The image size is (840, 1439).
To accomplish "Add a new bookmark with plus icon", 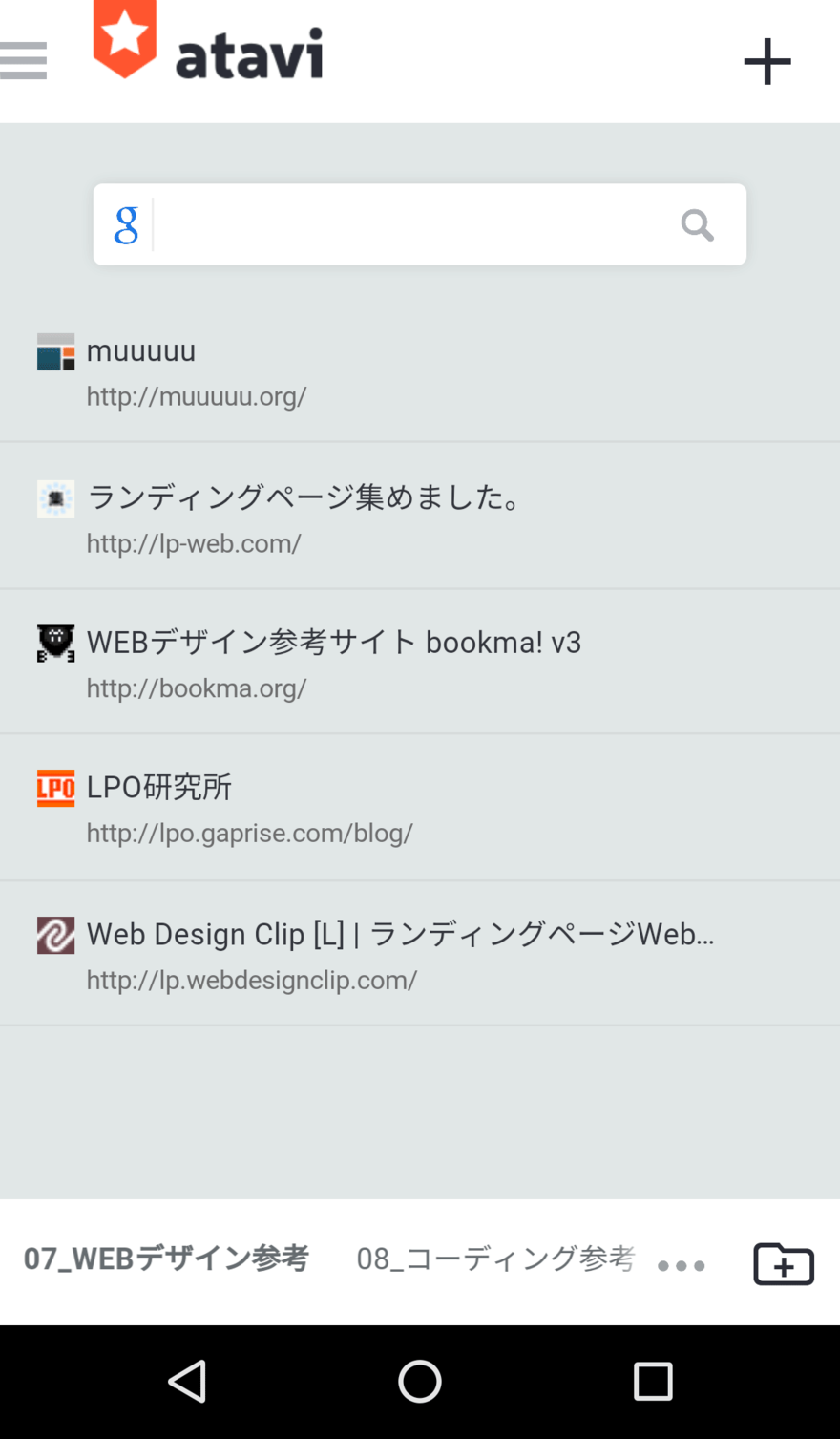I will [767, 62].
